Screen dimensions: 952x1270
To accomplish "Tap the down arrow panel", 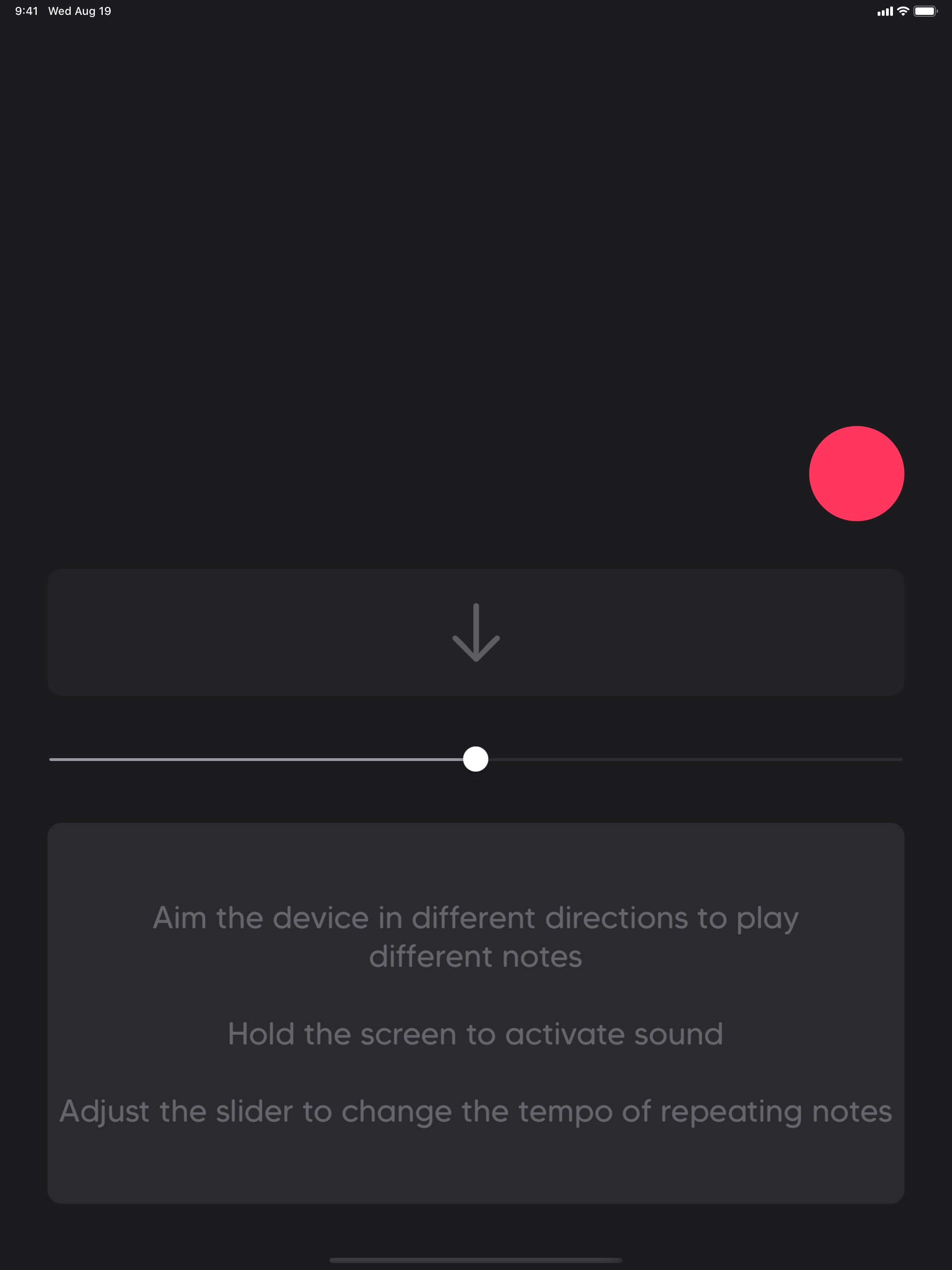I will [x=476, y=632].
